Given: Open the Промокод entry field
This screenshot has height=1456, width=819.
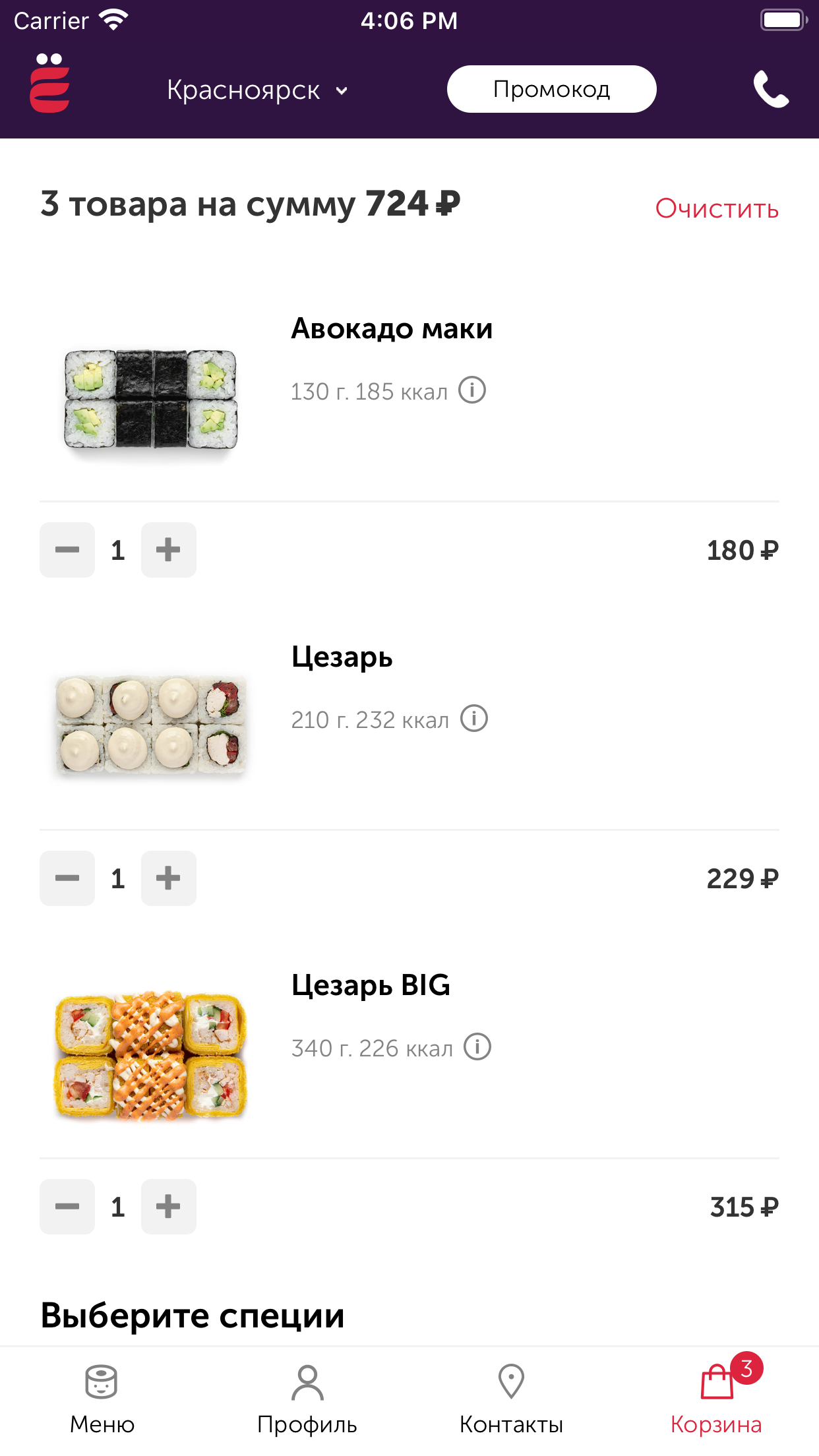Looking at the screenshot, I should 551,88.
